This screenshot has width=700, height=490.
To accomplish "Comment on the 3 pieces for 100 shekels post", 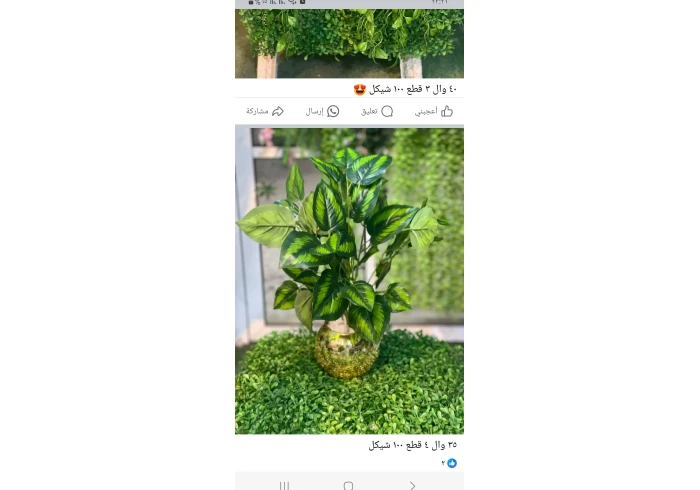I will [x=377, y=111].
